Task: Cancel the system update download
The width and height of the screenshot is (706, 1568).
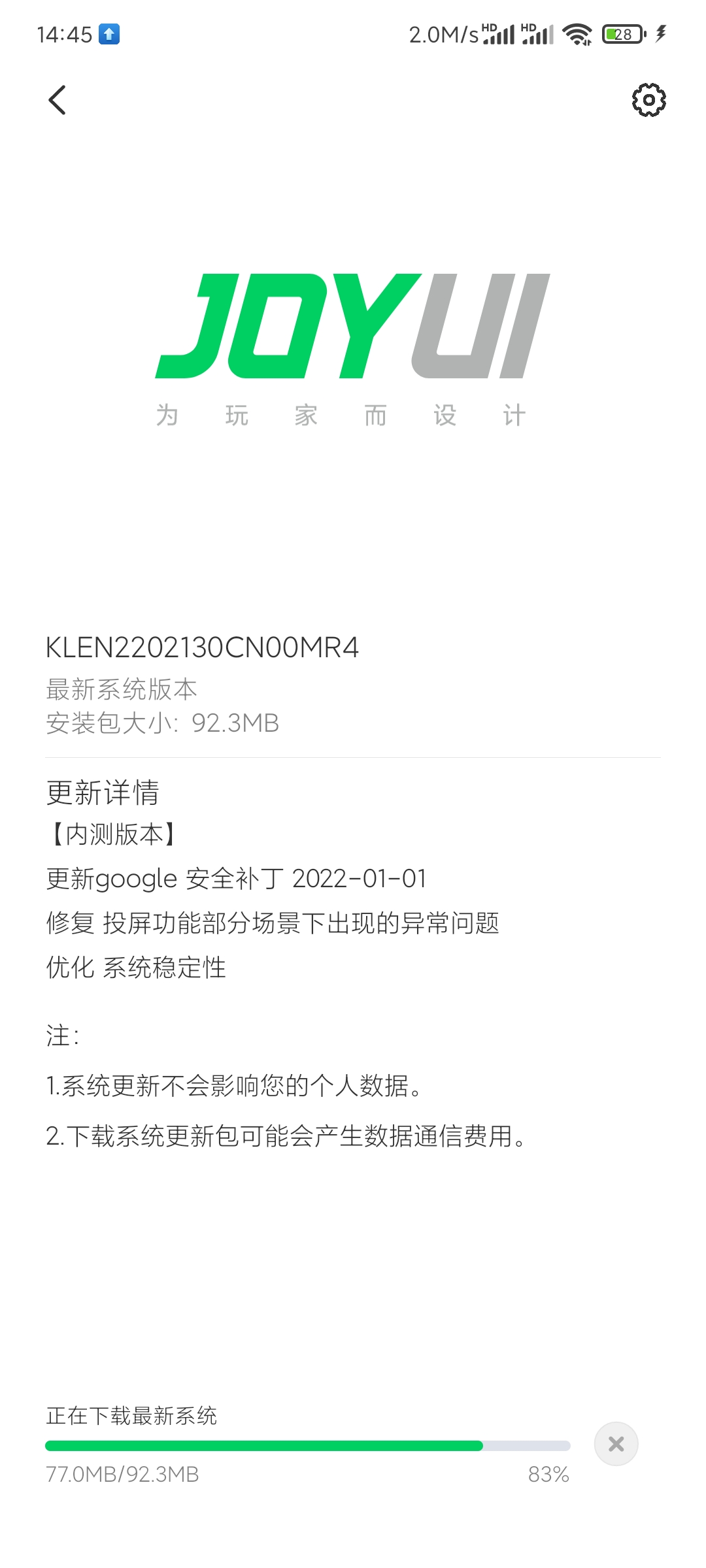Action: [x=616, y=1444]
